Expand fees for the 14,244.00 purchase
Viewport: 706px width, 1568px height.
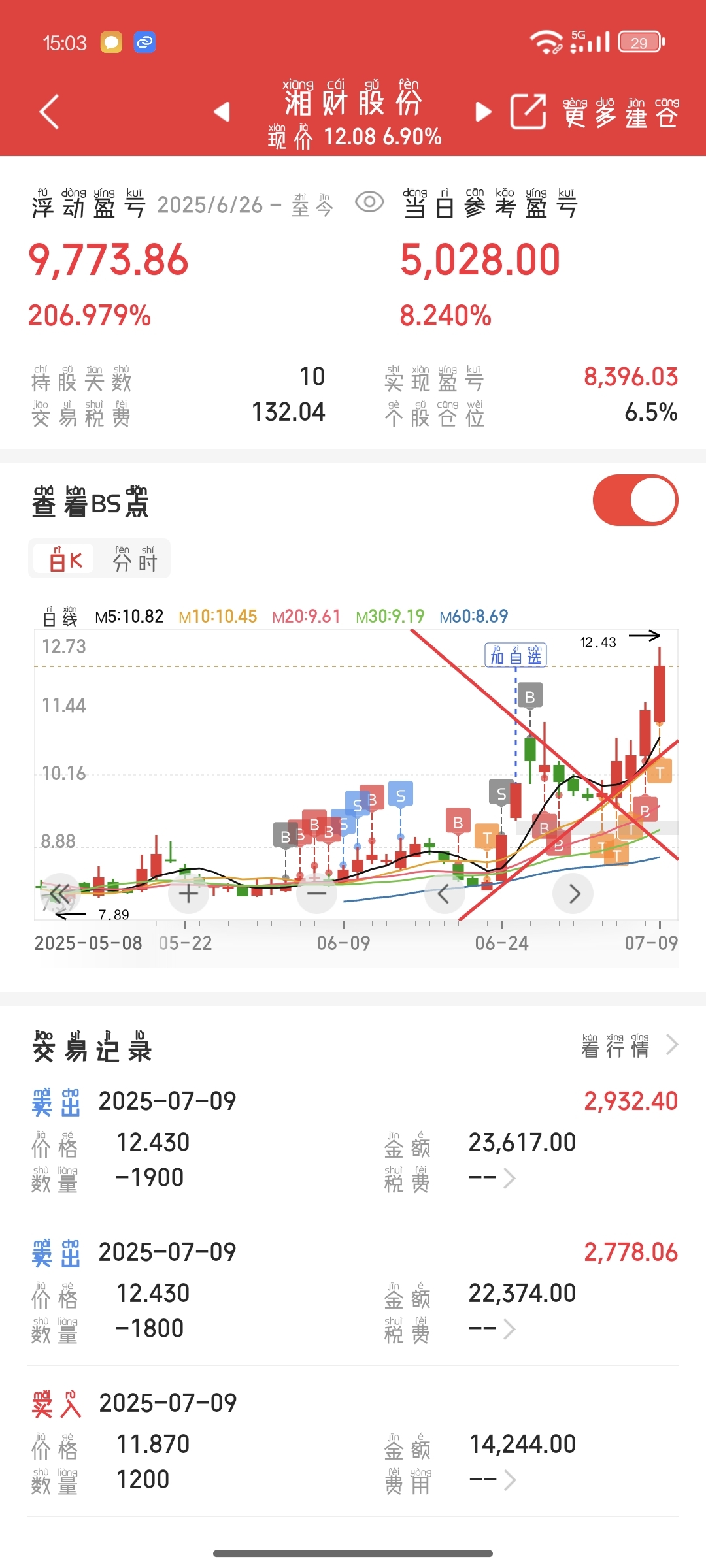pos(493,1480)
